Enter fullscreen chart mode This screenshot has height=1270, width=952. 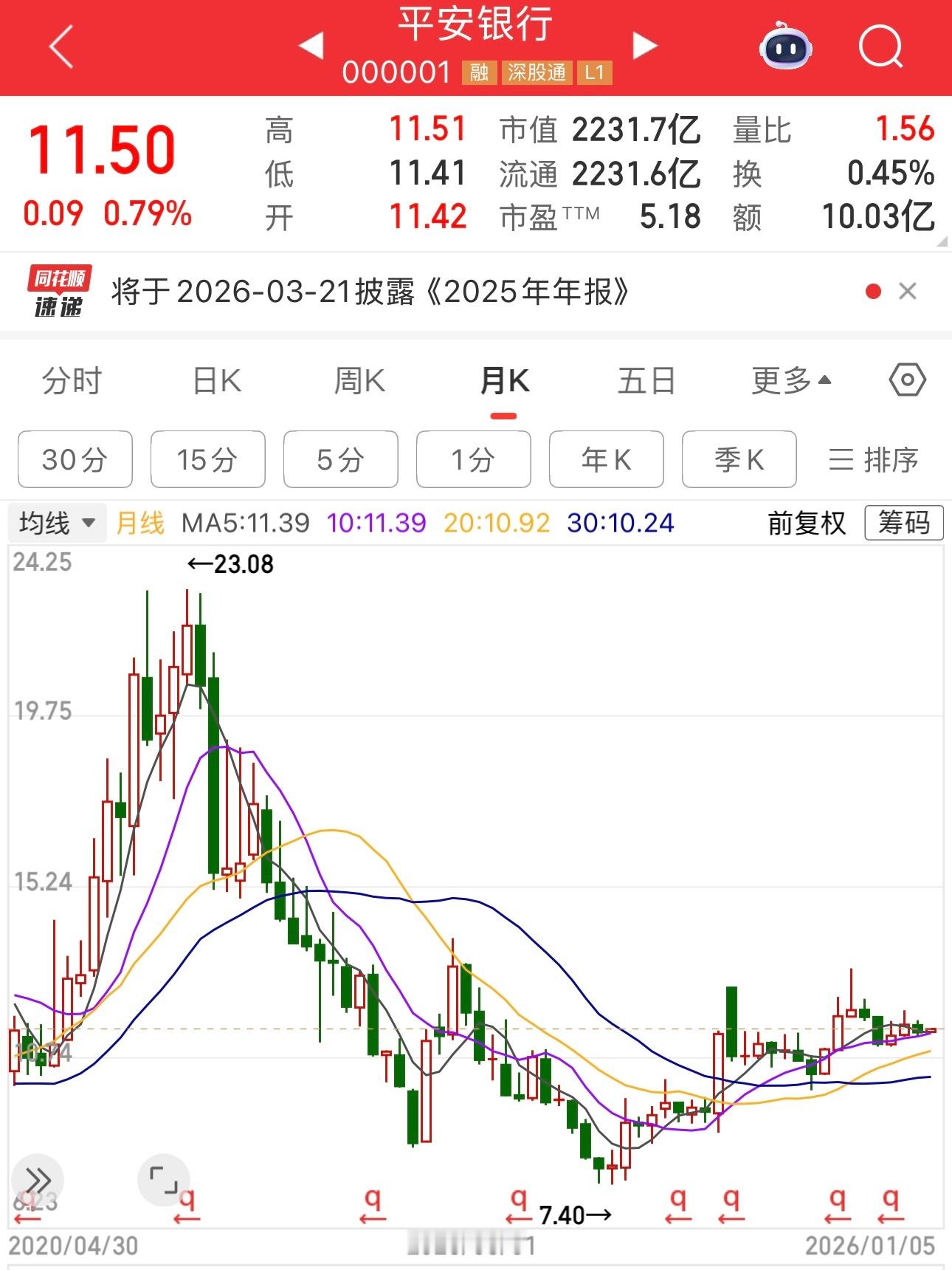pyautogui.click(x=164, y=1180)
